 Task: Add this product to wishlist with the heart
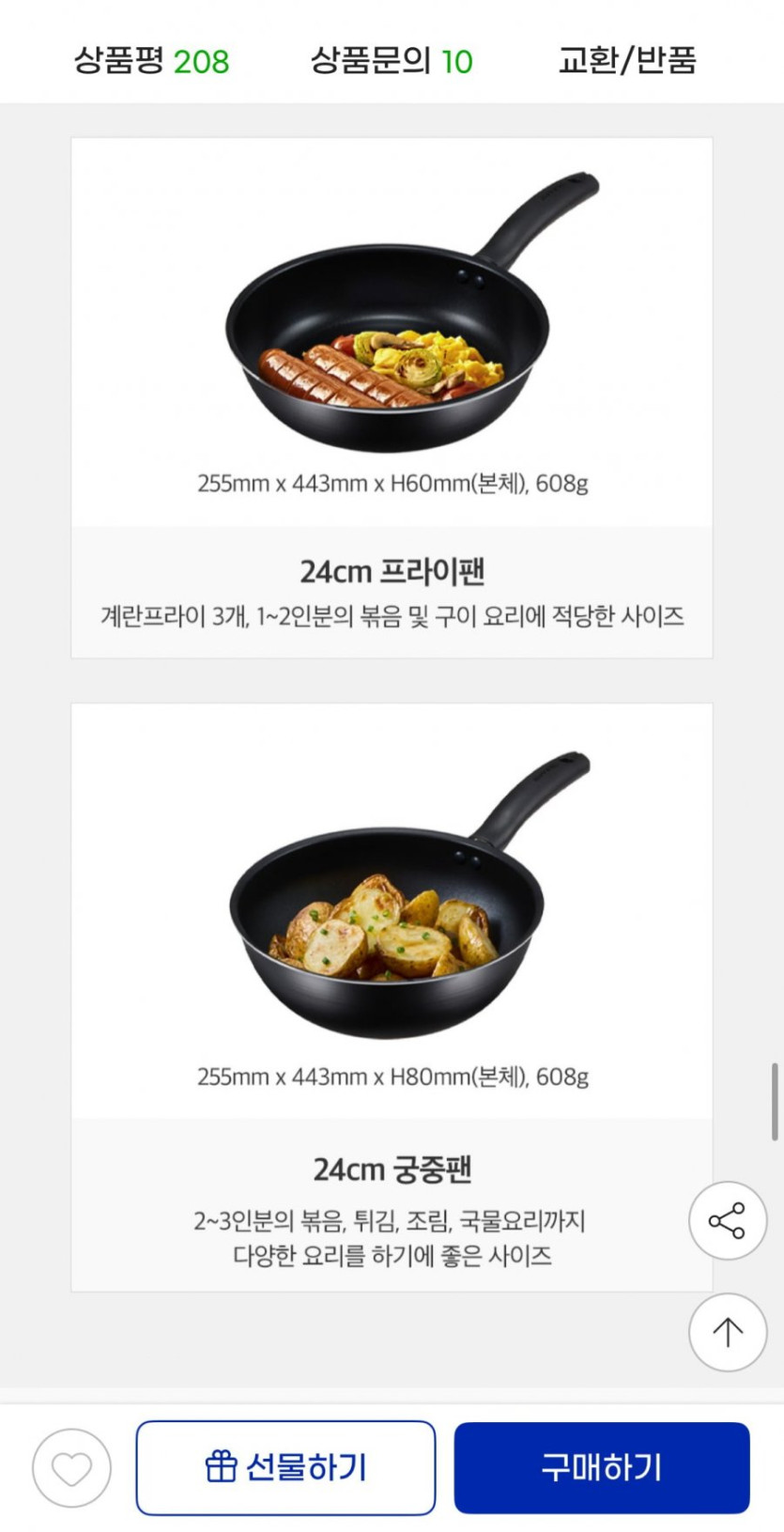pyautogui.click(x=71, y=1468)
